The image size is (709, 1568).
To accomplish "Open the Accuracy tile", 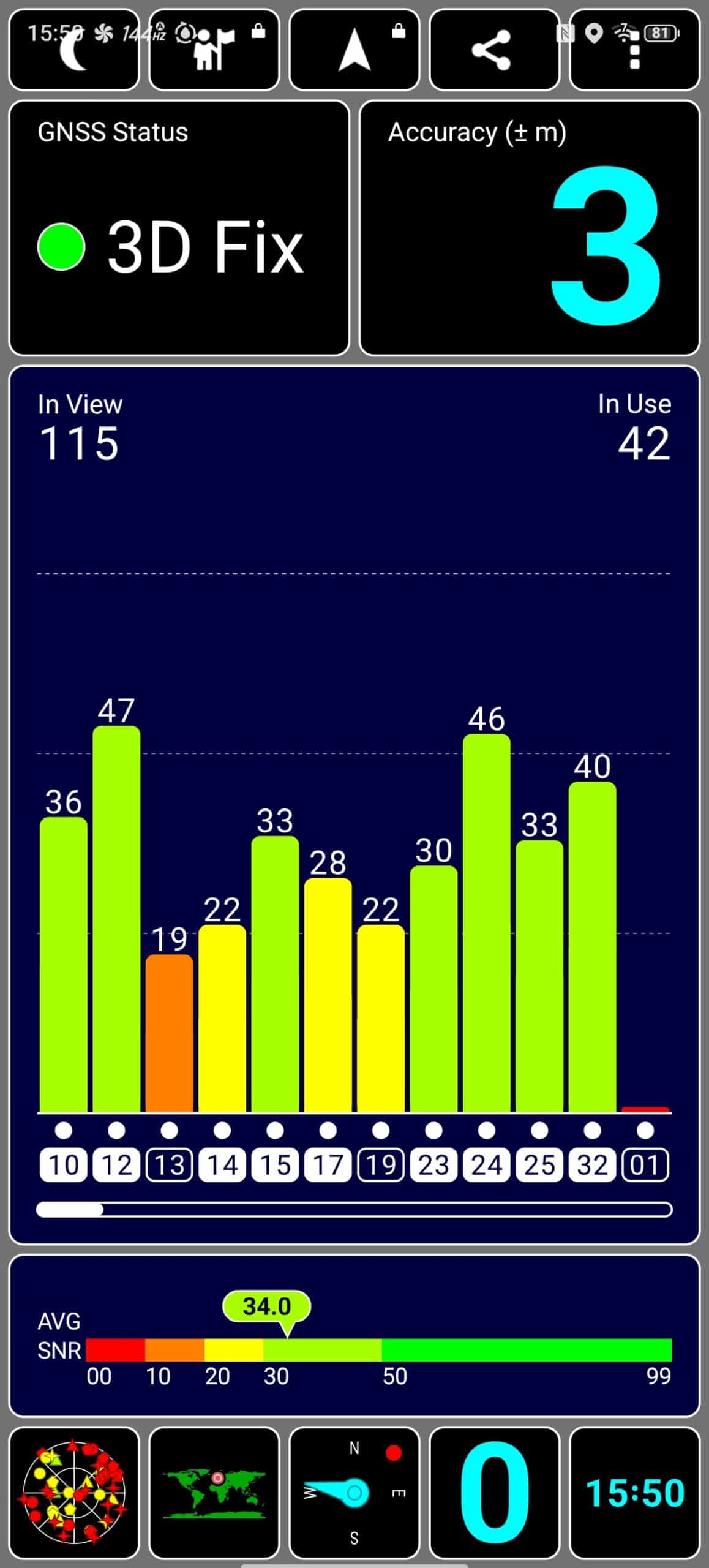I will click(x=529, y=228).
